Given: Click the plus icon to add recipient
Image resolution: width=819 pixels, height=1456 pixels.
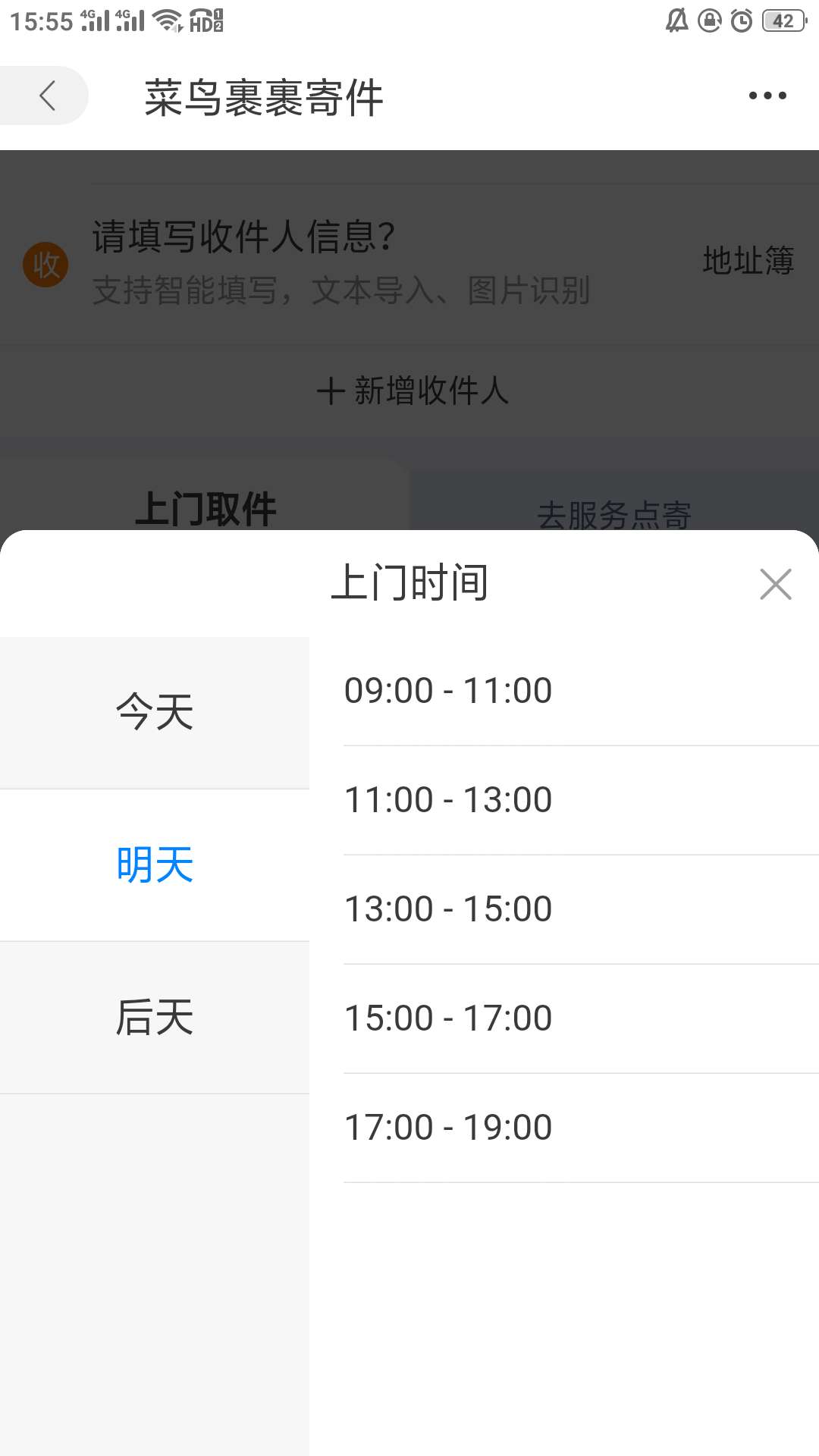Looking at the screenshot, I should [331, 391].
